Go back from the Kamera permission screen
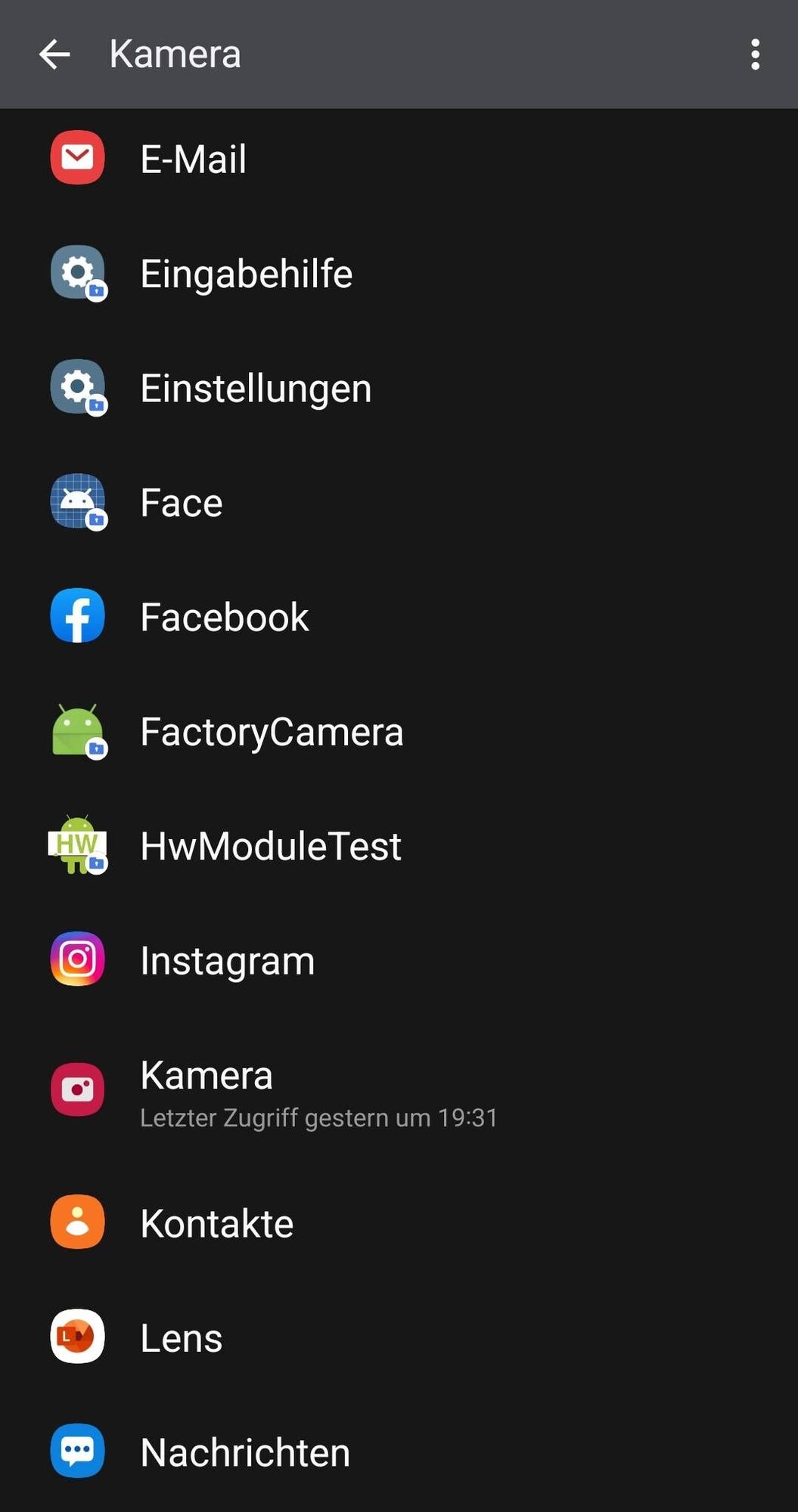 tap(54, 54)
